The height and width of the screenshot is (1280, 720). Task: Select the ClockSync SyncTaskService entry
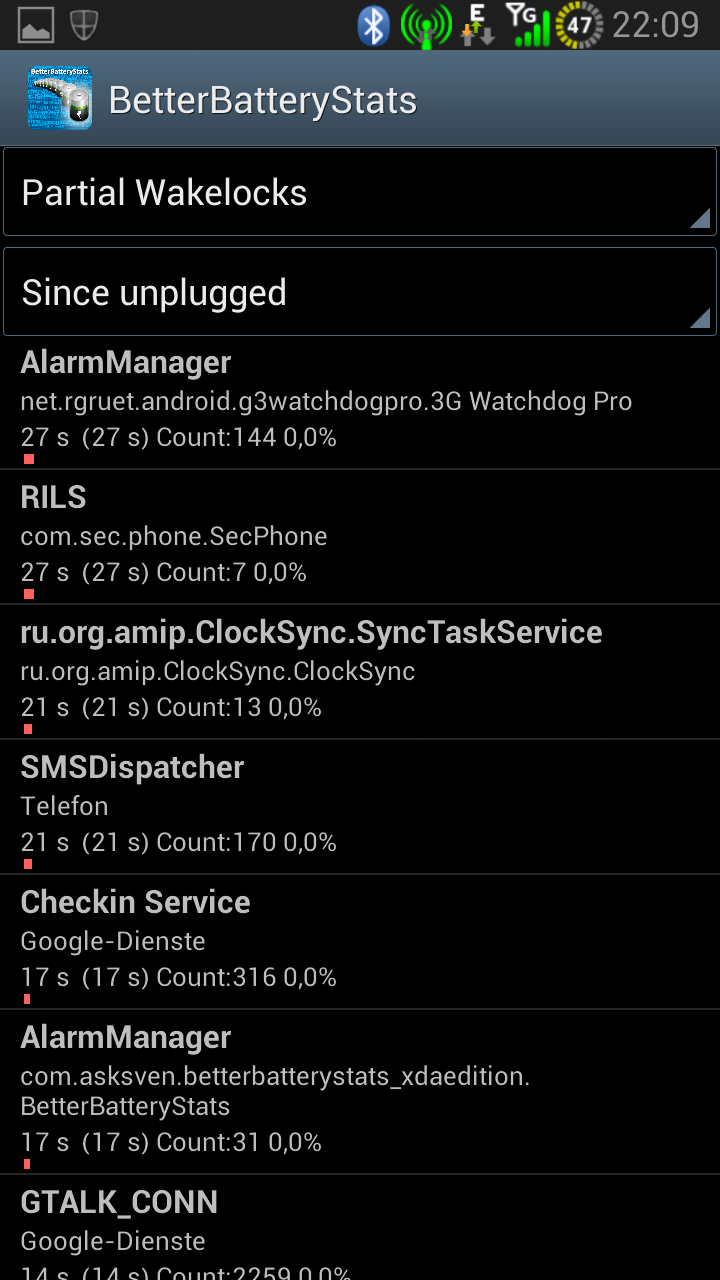coord(360,672)
